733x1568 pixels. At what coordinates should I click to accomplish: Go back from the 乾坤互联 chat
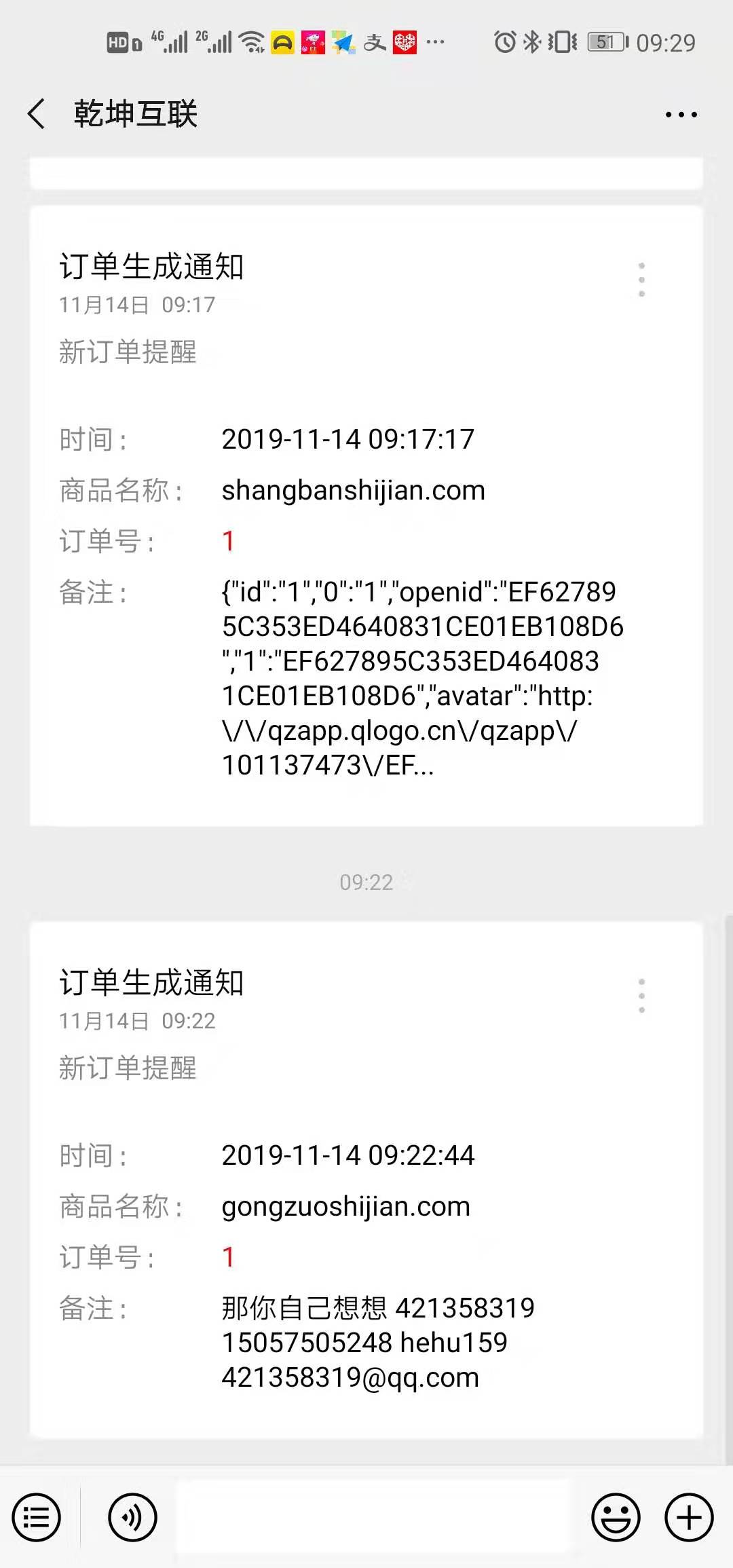pos(37,113)
